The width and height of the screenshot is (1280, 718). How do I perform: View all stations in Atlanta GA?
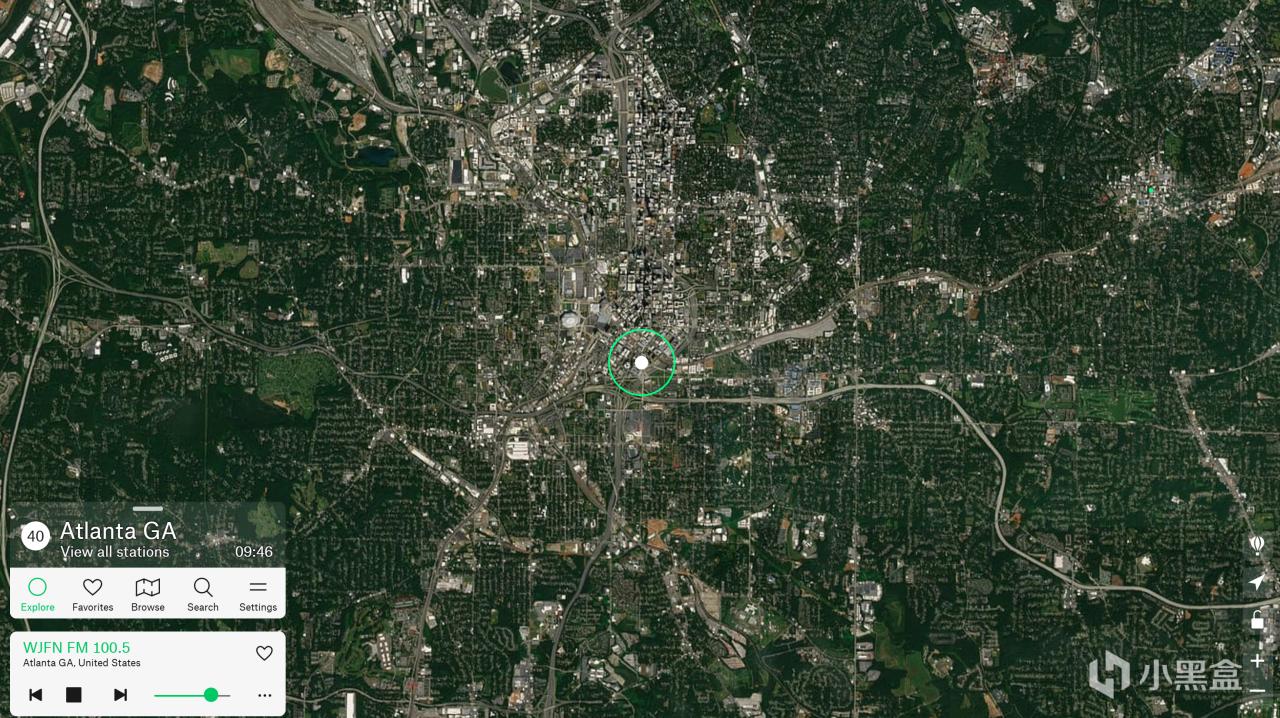115,552
